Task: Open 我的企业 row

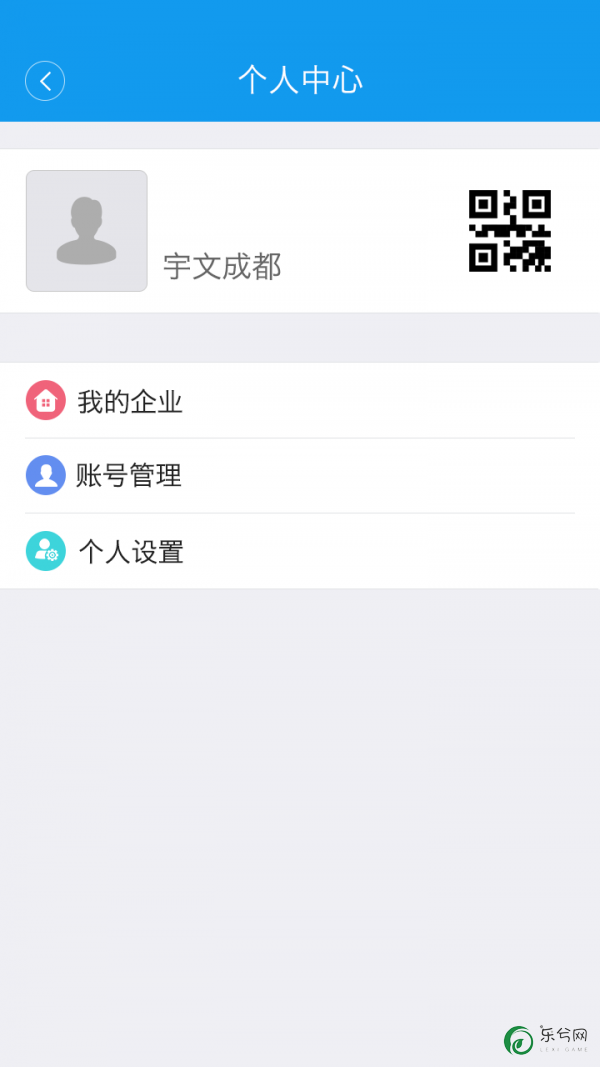Action: click(x=300, y=401)
